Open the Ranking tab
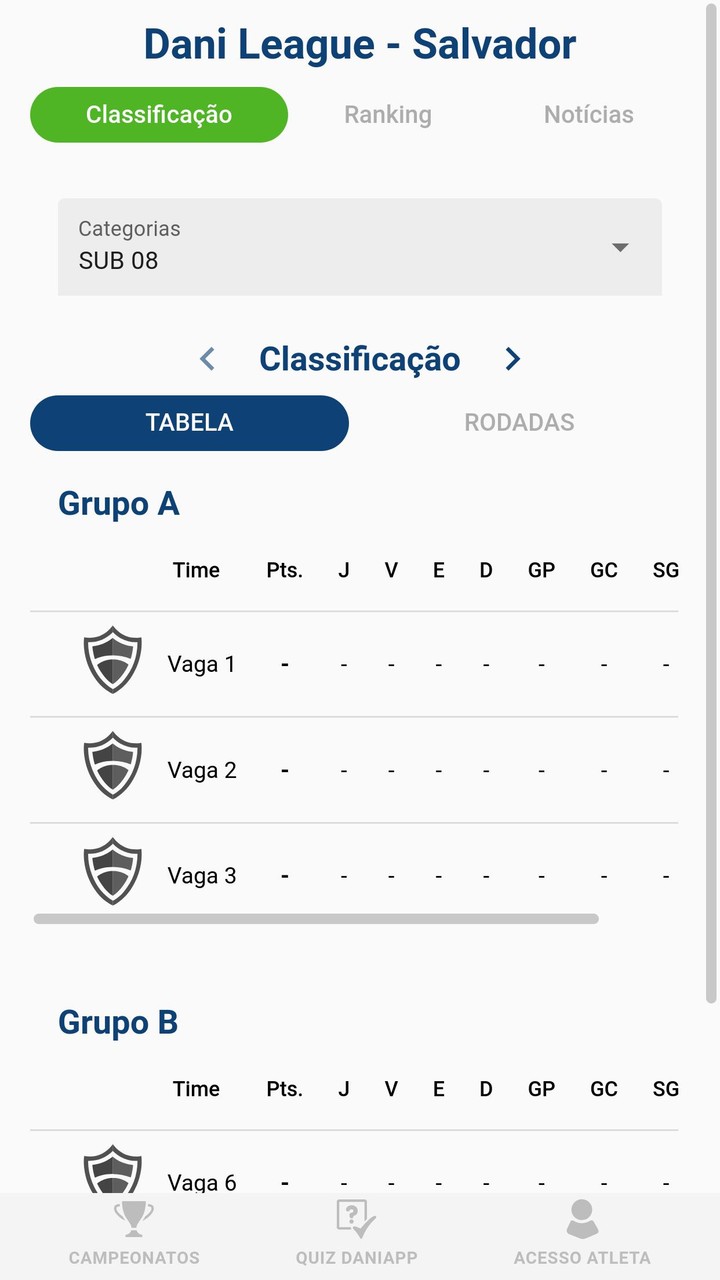Viewport: 720px width, 1280px height. point(387,114)
